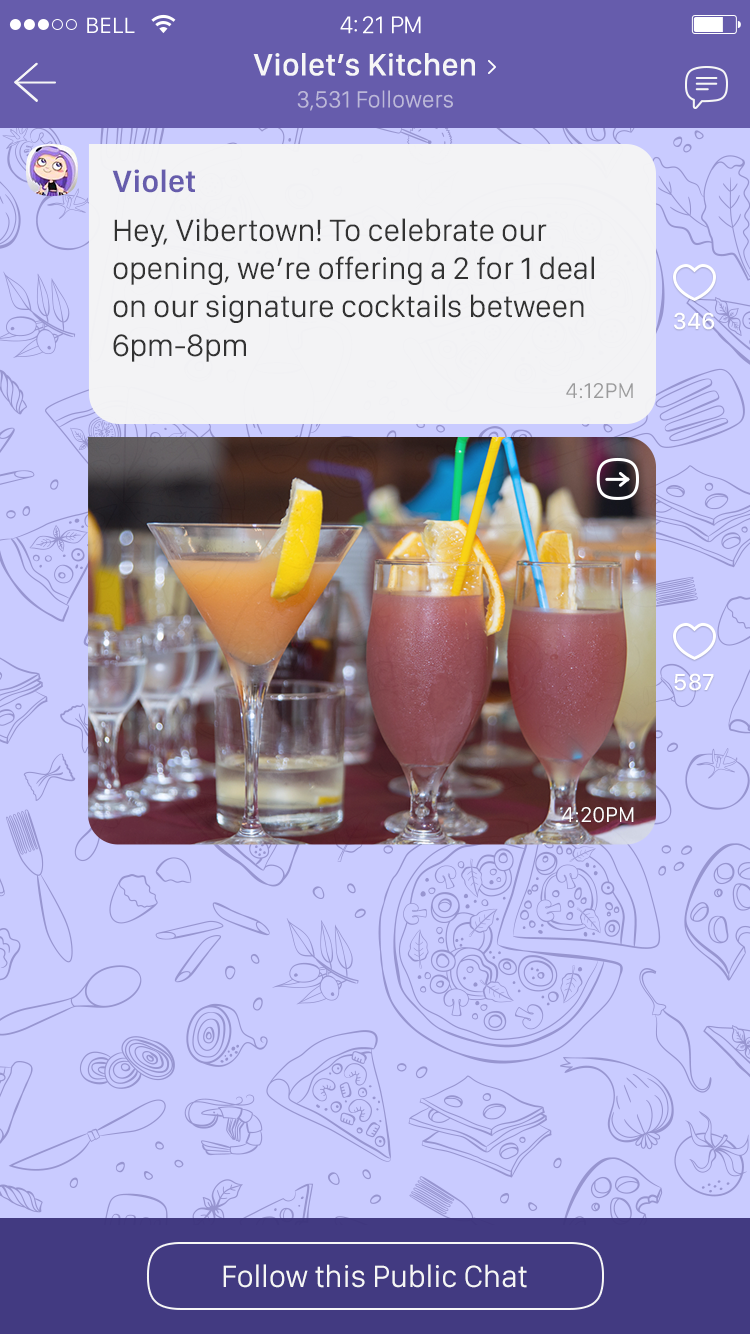Open Violet's Kitchen chat info
This screenshot has width=750, height=1334.
375,66
